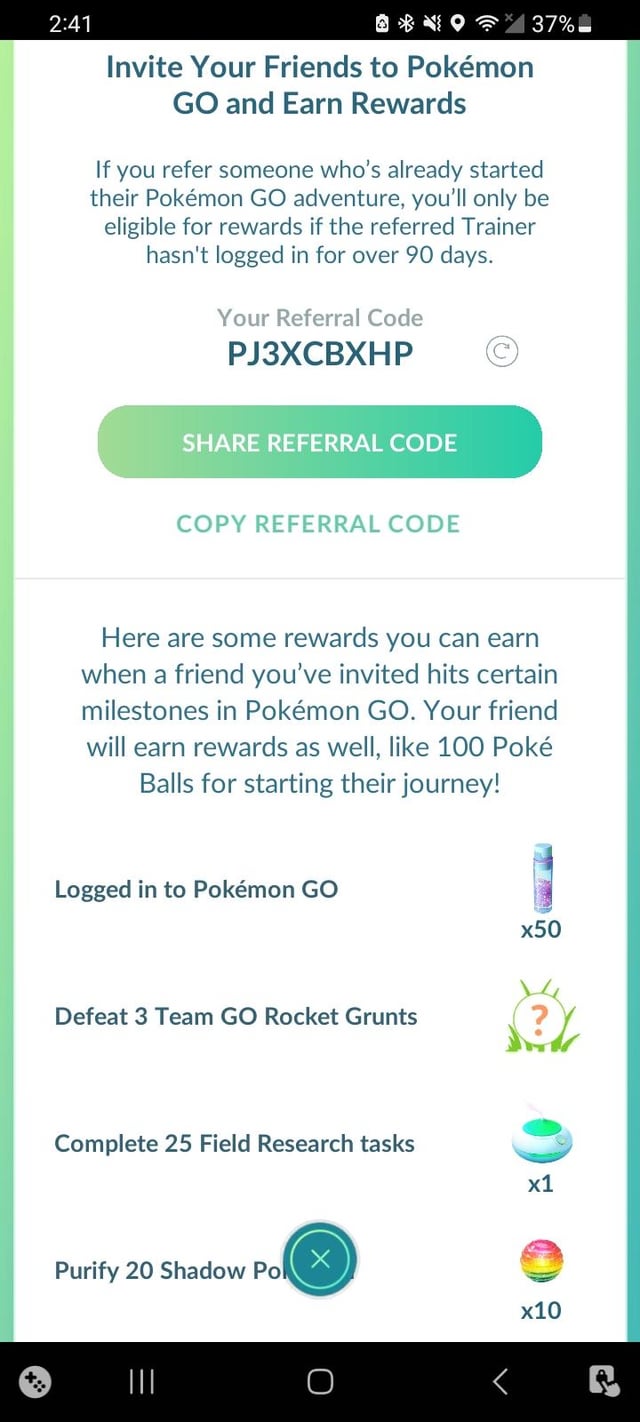Open the game tools icon in the navigation bar
This screenshot has height=1422, width=640.
coord(36,1382)
